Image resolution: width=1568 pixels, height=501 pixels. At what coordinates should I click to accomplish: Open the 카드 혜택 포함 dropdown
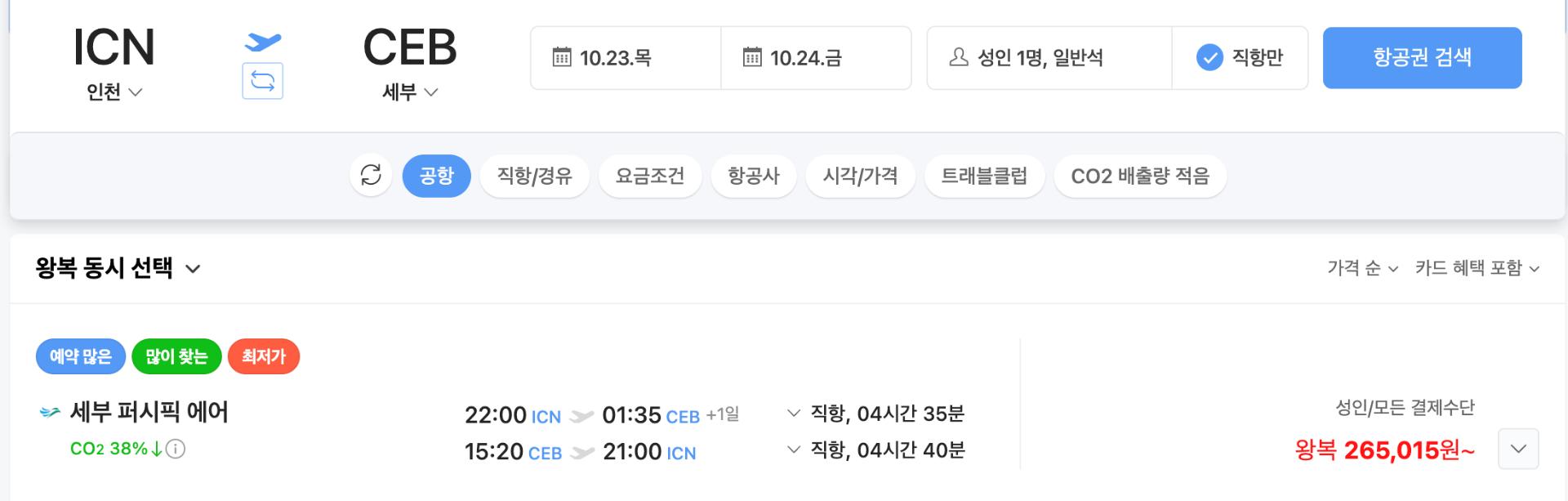(x=1477, y=268)
